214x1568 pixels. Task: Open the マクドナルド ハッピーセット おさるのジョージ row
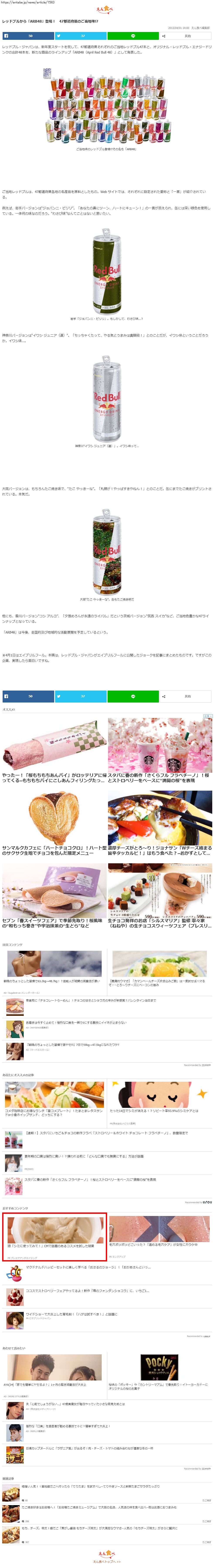point(107,1273)
